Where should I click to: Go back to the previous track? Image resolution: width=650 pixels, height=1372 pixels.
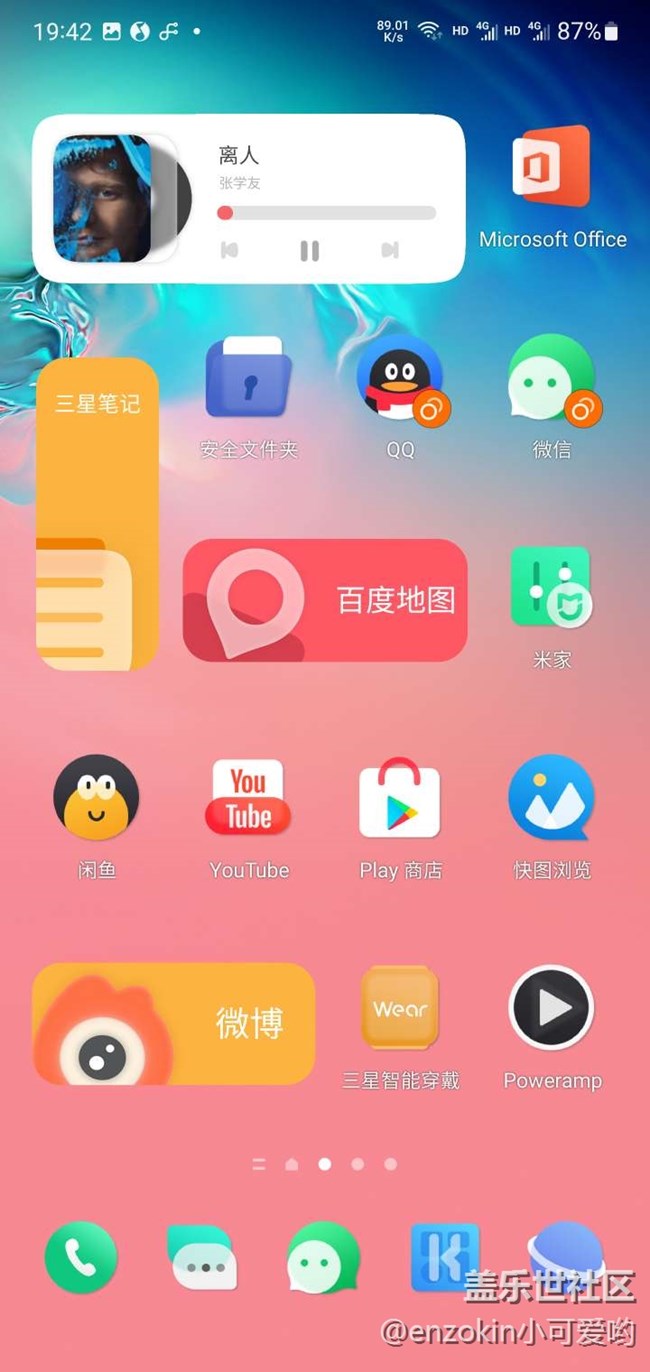click(230, 250)
